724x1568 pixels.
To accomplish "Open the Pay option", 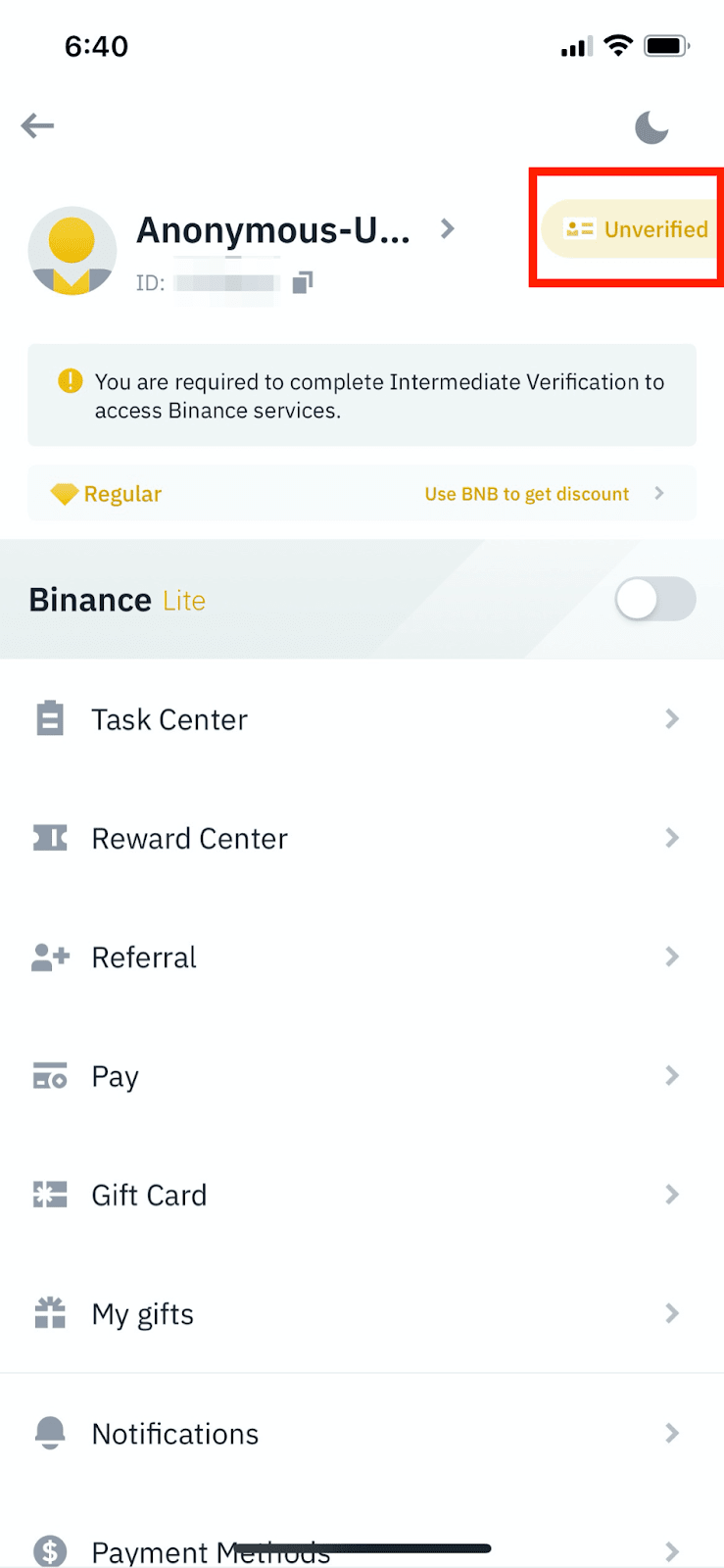I will tap(362, 1076).
